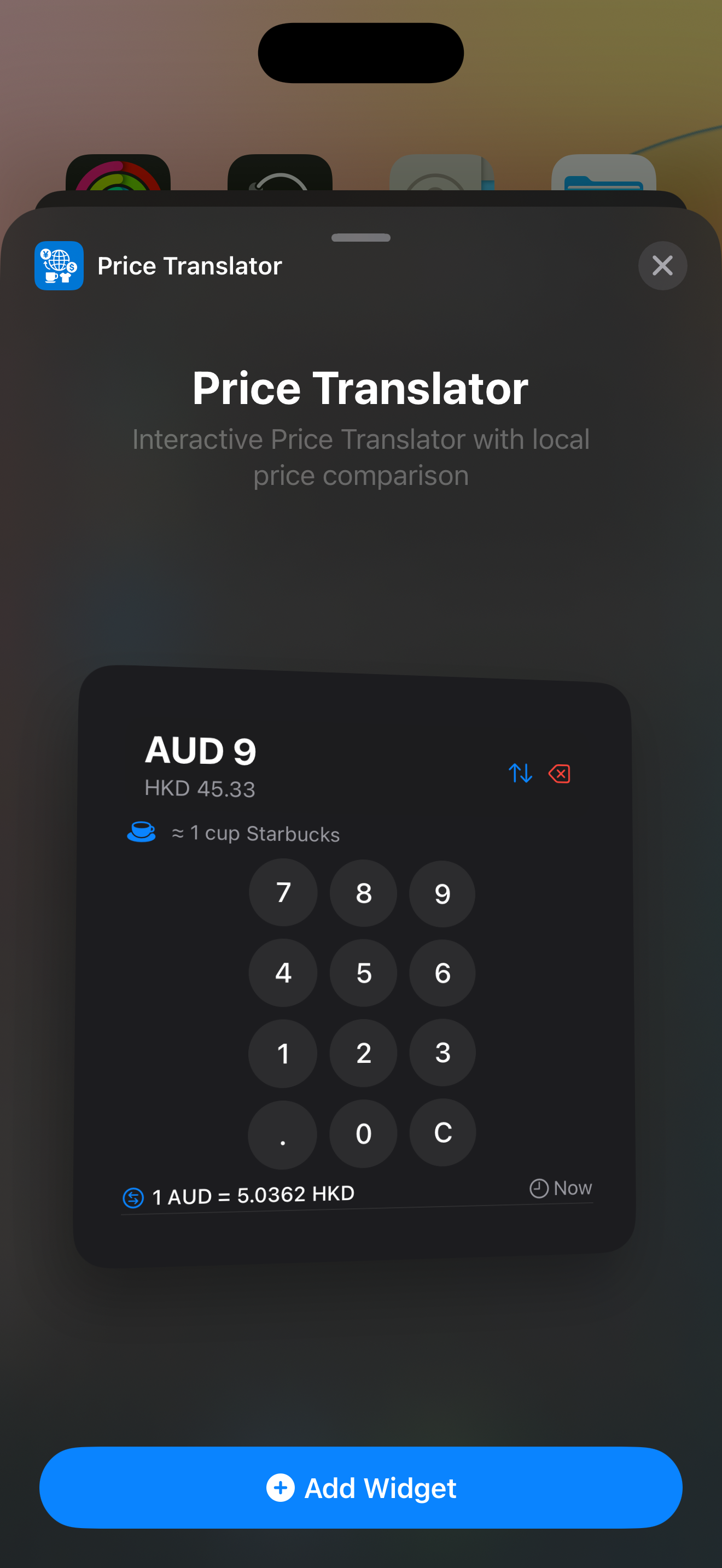
Task: Tap the decimal point key
Action: [x=282, y=1133]
